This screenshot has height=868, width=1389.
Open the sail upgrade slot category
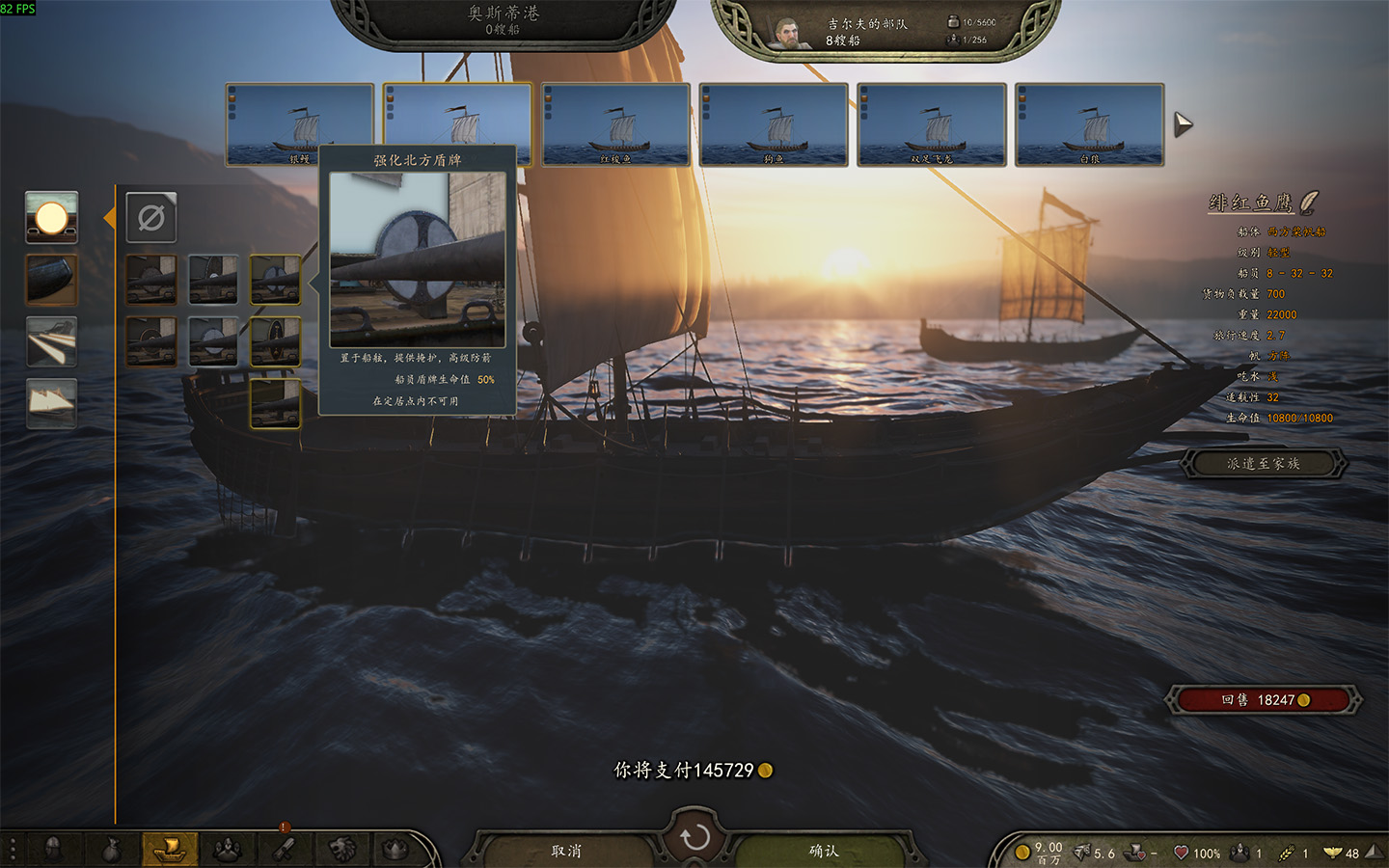(x=51, y=403)
